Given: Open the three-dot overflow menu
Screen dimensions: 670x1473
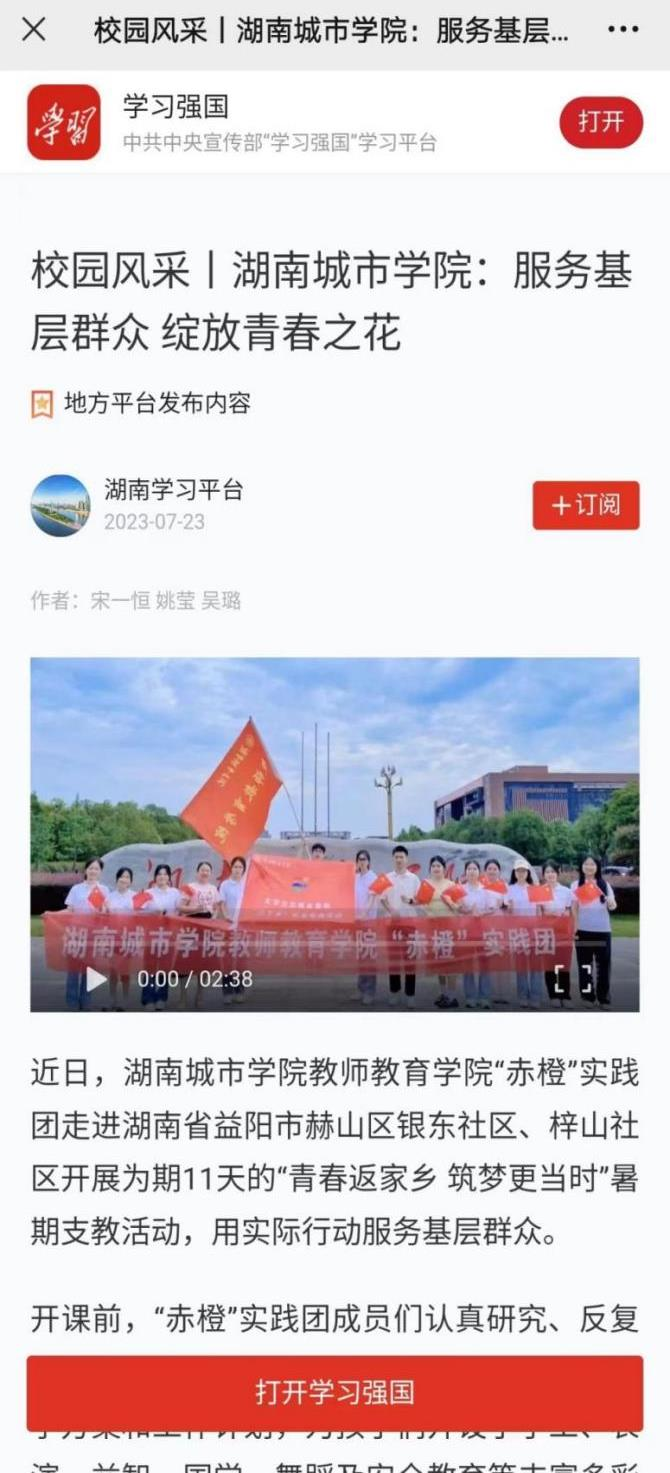Looking at the screenshot, I should tap(622, 30).
